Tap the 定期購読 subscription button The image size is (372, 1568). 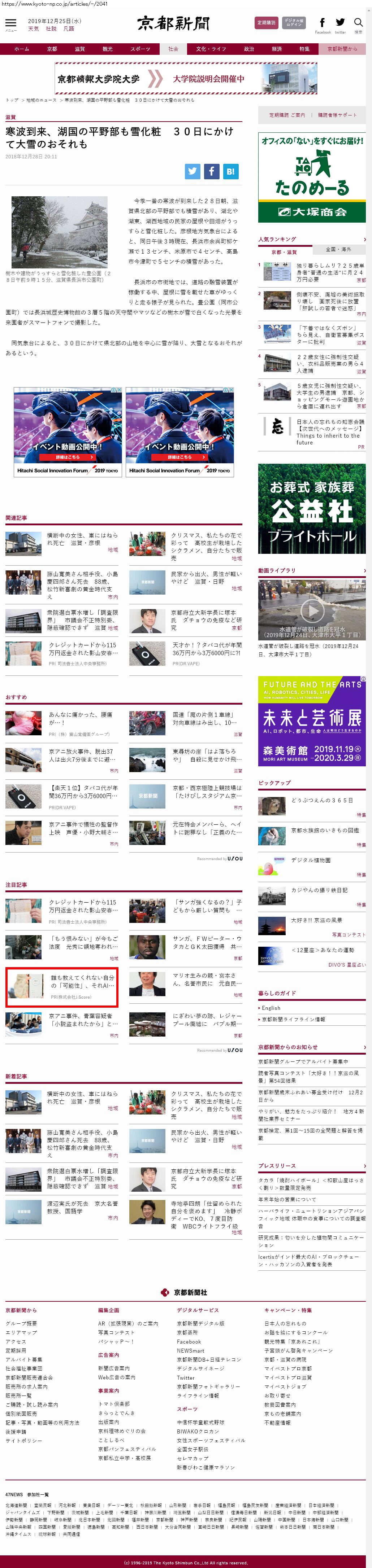266,23
